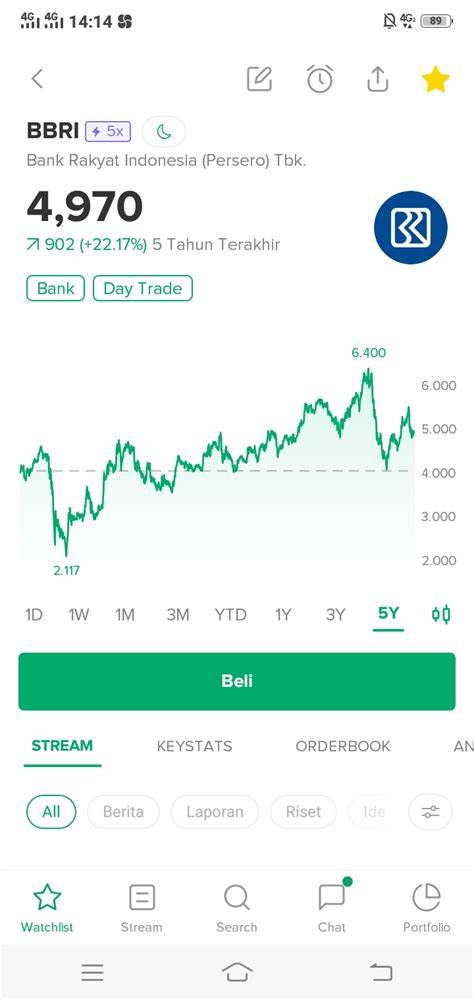
Task: Remove BBRI from favorites via star
Action: [x=436, y=80]
